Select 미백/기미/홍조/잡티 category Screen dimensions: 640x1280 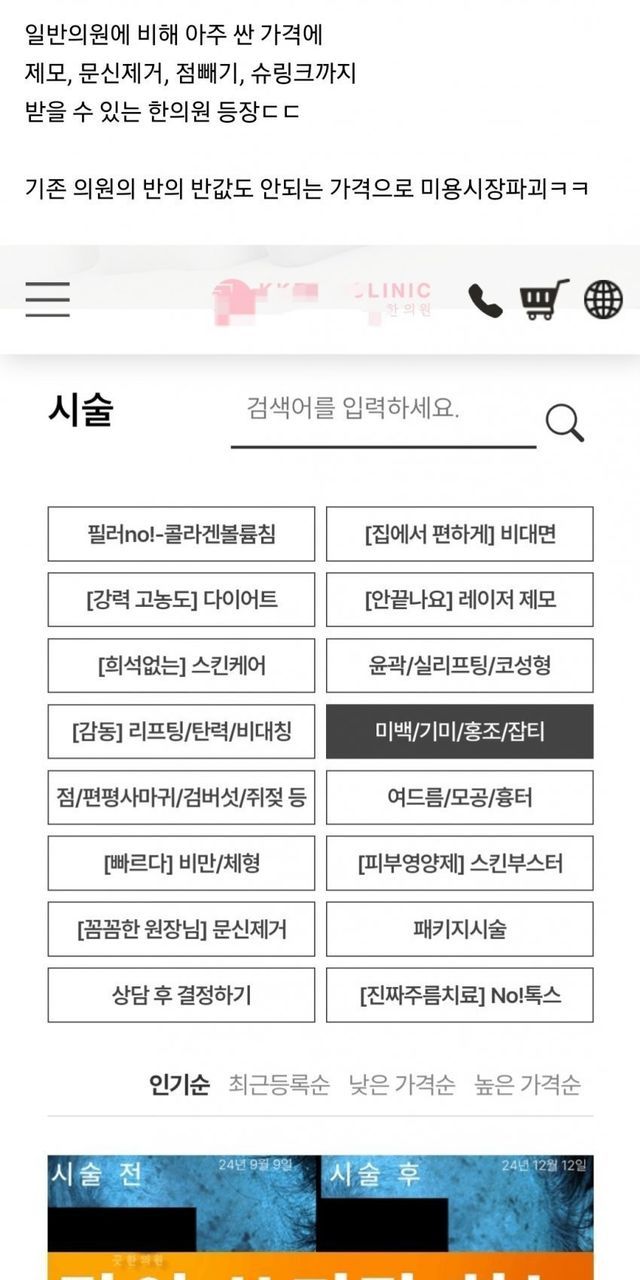[459, 732]
